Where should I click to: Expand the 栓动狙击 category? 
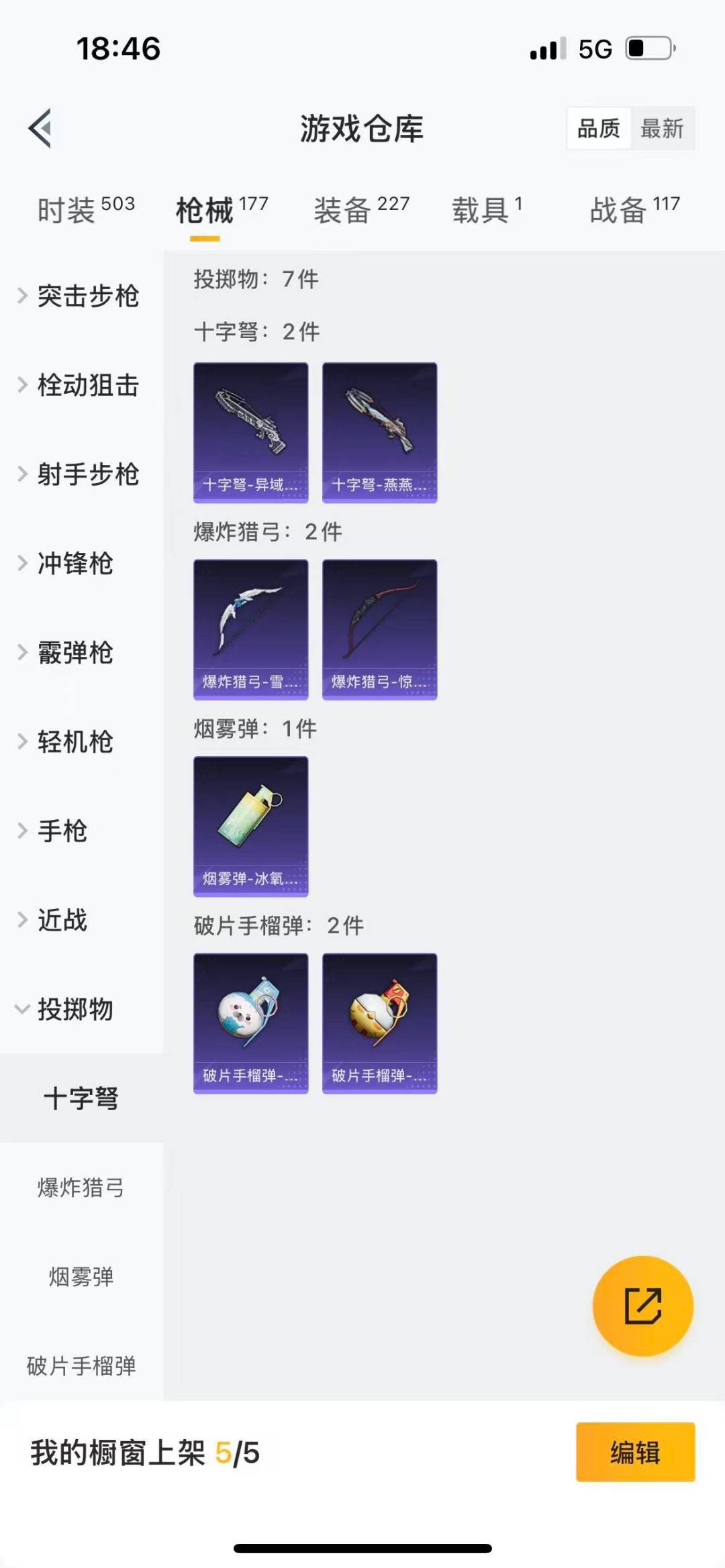(x=81, y=385)
